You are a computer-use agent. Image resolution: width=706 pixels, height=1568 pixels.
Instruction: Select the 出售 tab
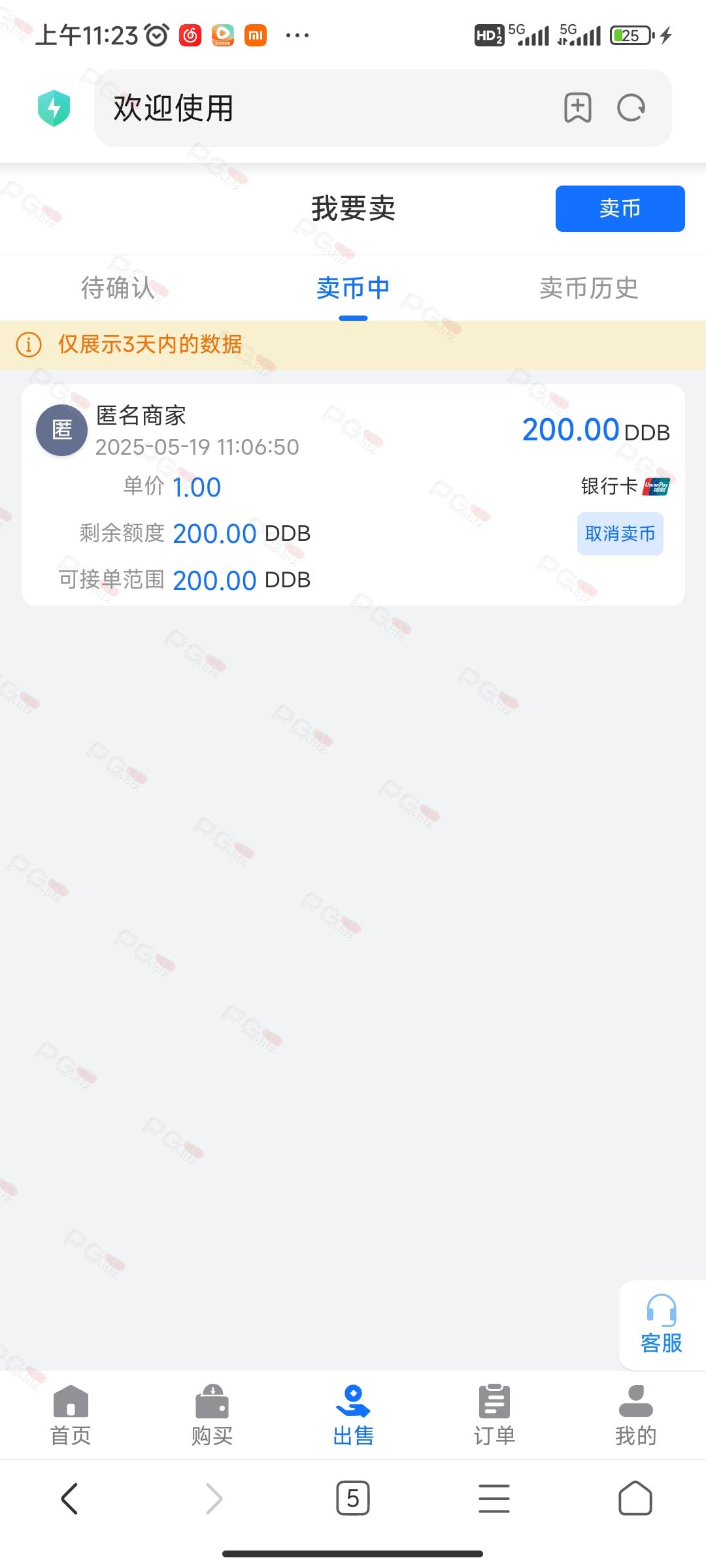pos(353,1416)
